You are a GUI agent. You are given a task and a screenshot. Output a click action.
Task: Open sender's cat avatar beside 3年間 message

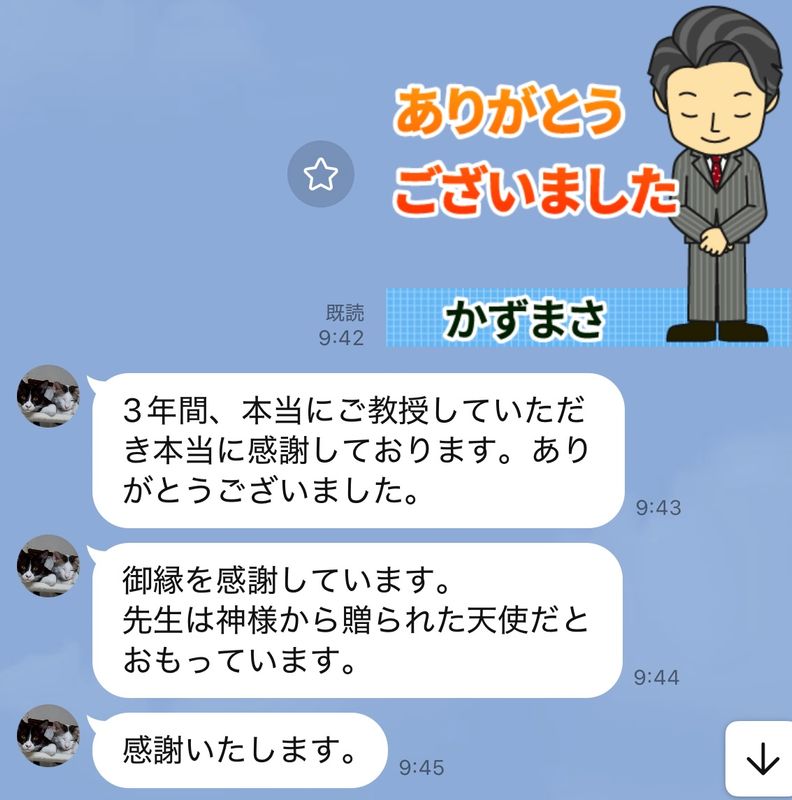click(x=48, y=396)
